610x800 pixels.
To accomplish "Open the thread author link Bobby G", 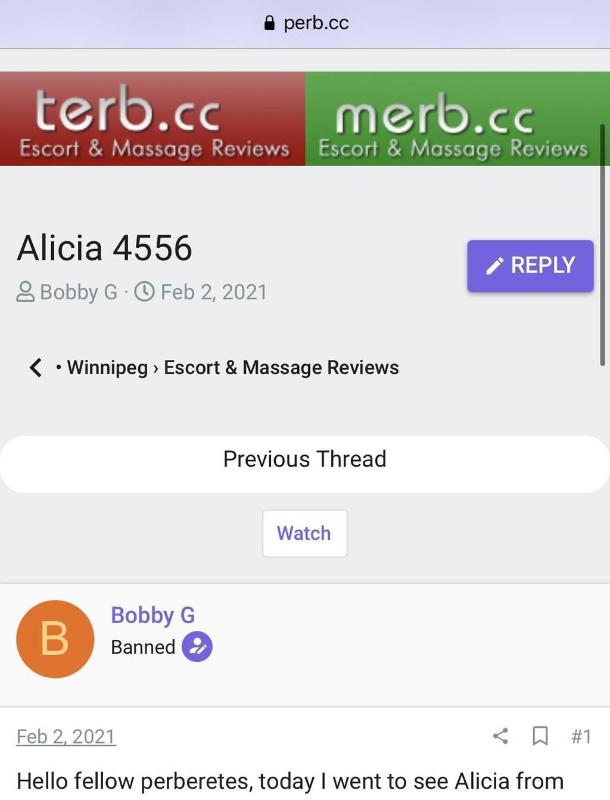I will pyautogui.click(x=78, y=293).
